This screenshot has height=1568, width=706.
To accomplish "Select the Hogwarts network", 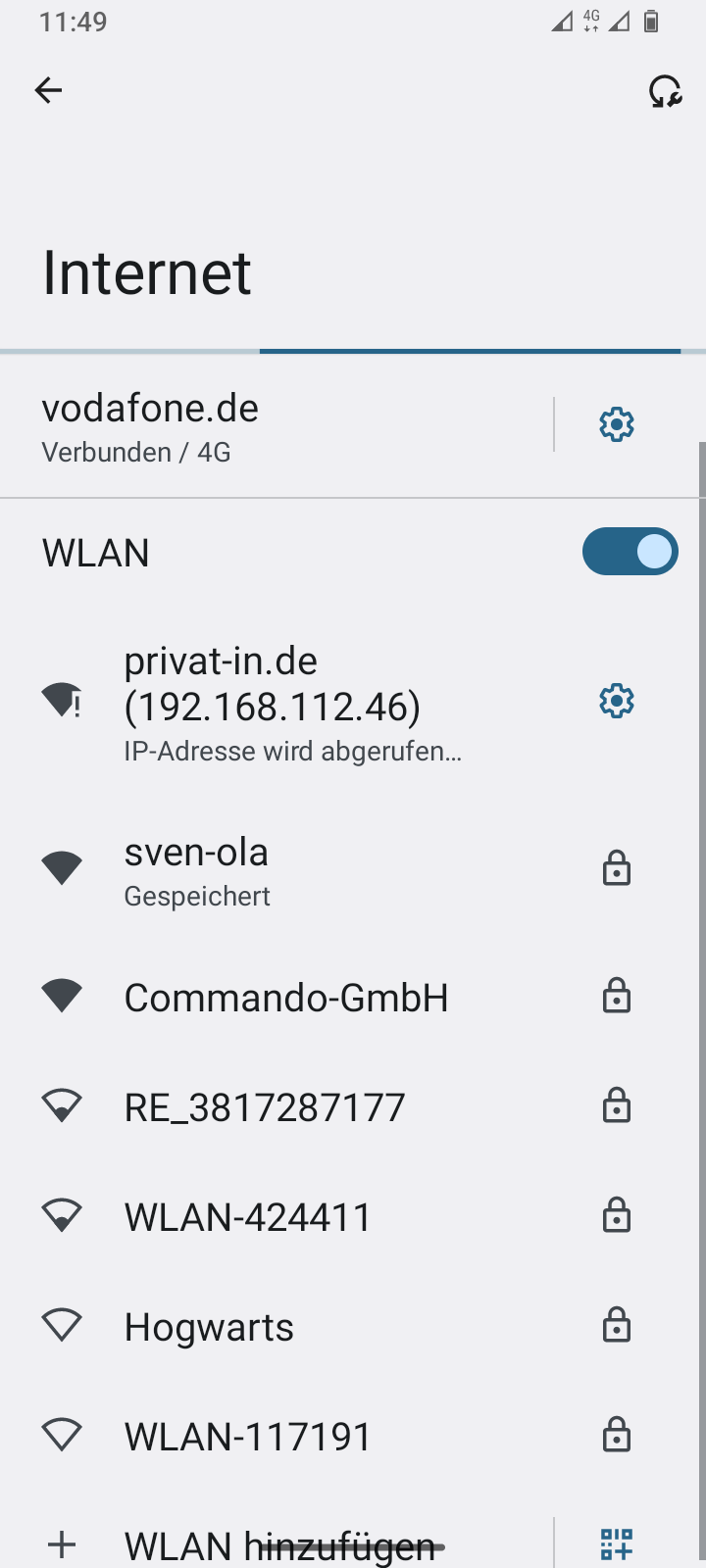I will click(x=294, y=1327).
